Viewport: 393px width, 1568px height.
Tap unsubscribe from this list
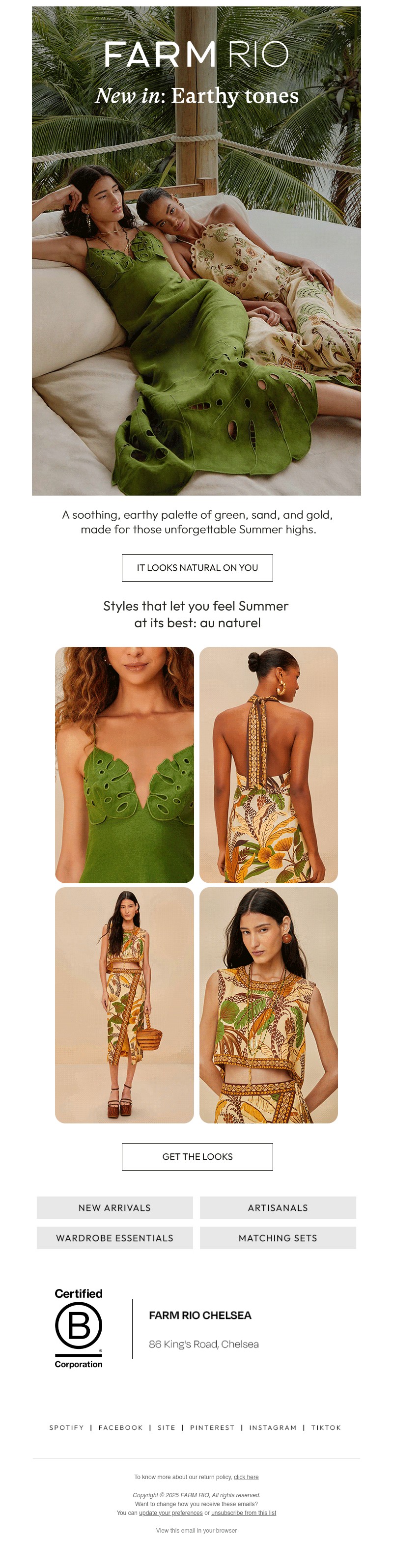pos(243,1512)
